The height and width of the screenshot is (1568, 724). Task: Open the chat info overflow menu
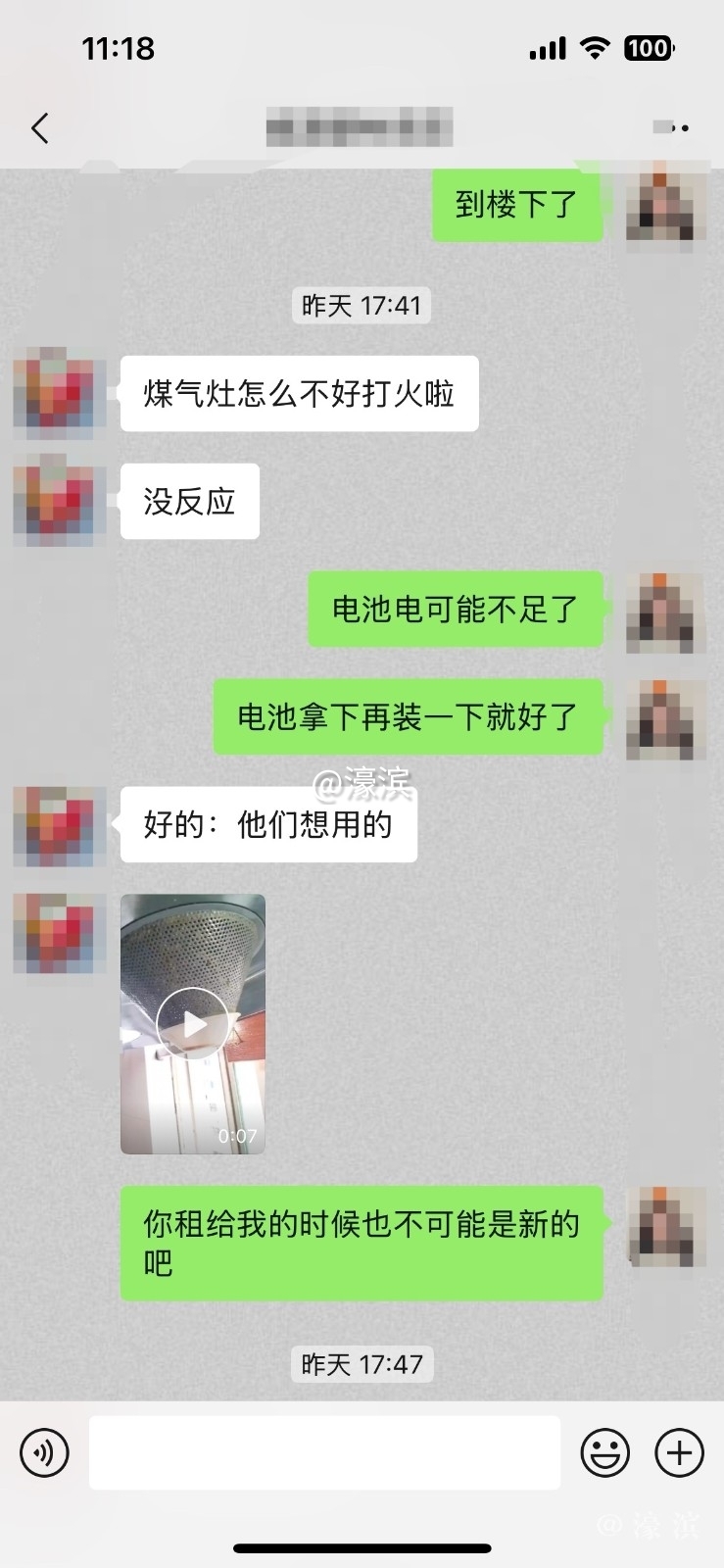point(673,128)
